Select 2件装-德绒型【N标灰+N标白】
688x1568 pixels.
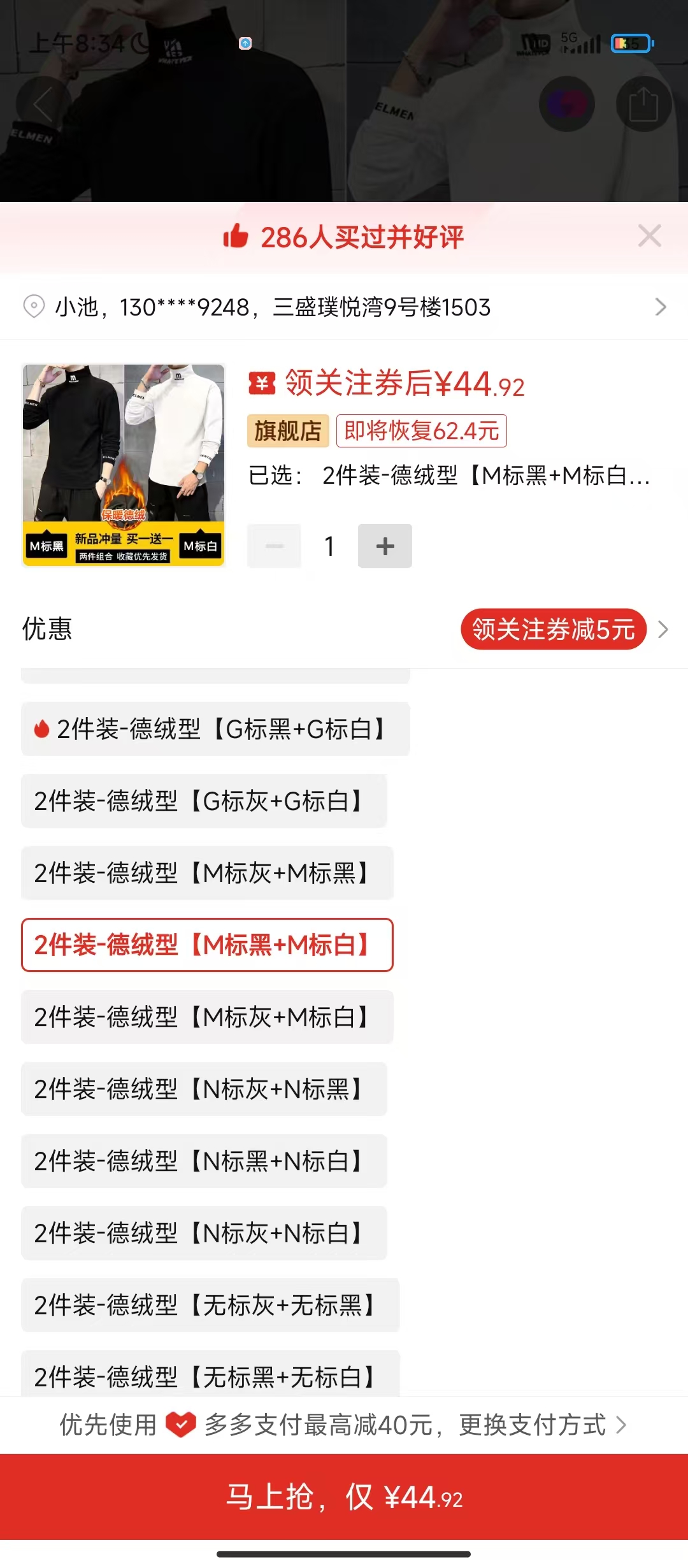point(204,1233)
